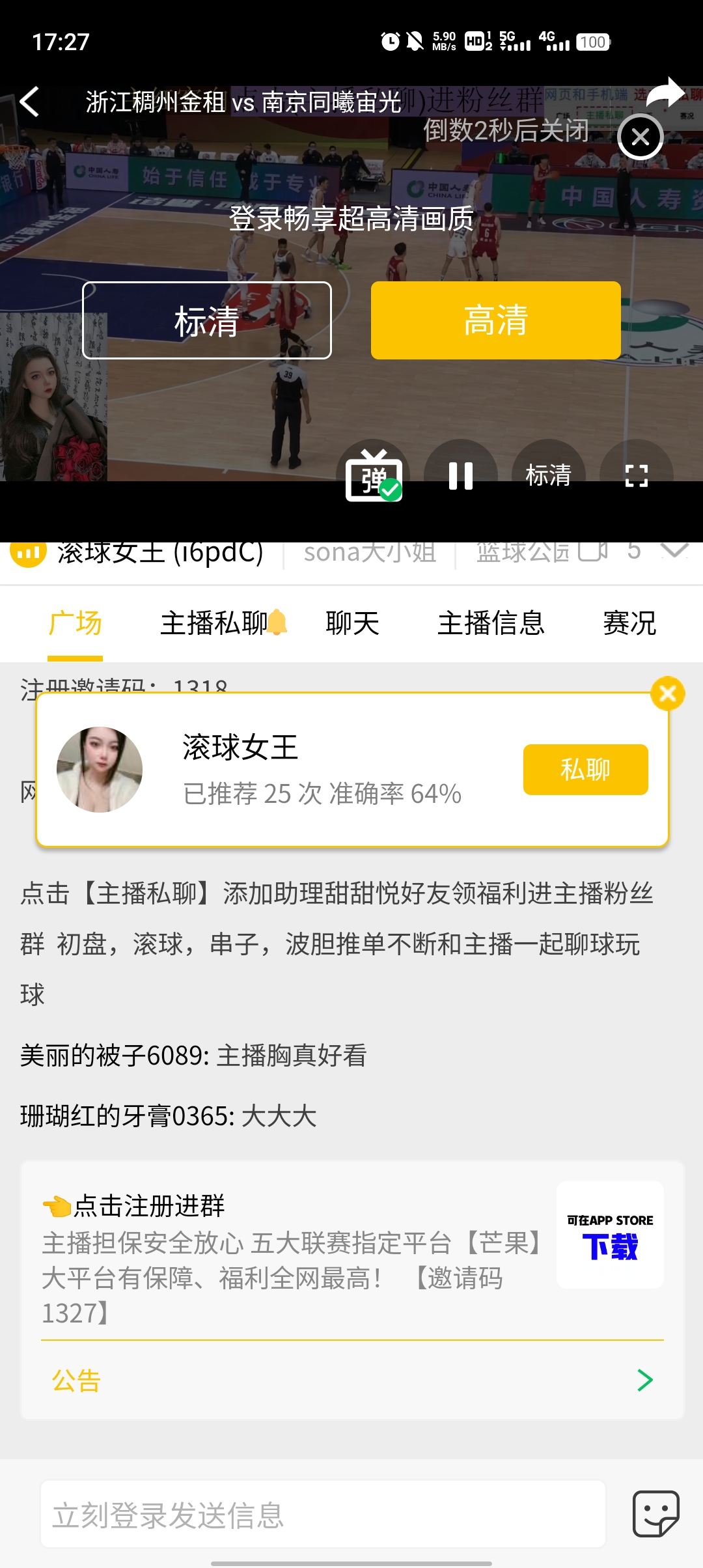Select 标清 standard quality

pyautogui.click(x=207, y=320)
